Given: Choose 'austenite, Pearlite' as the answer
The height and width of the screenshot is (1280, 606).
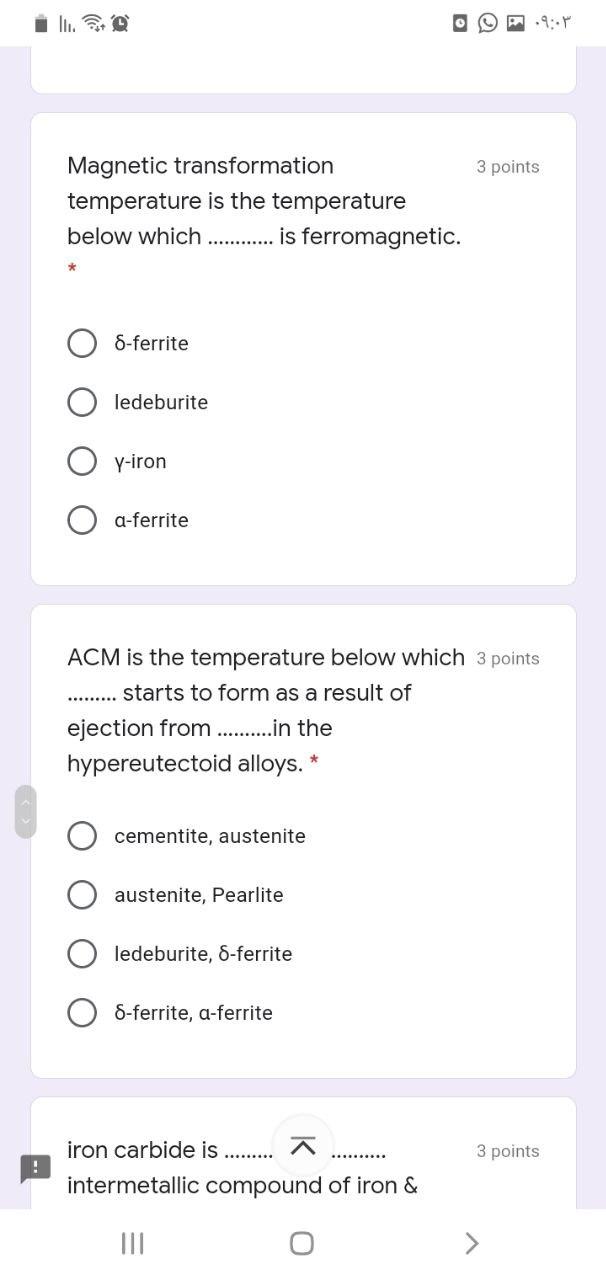Looking at the screenshot, I should [82, 895].
